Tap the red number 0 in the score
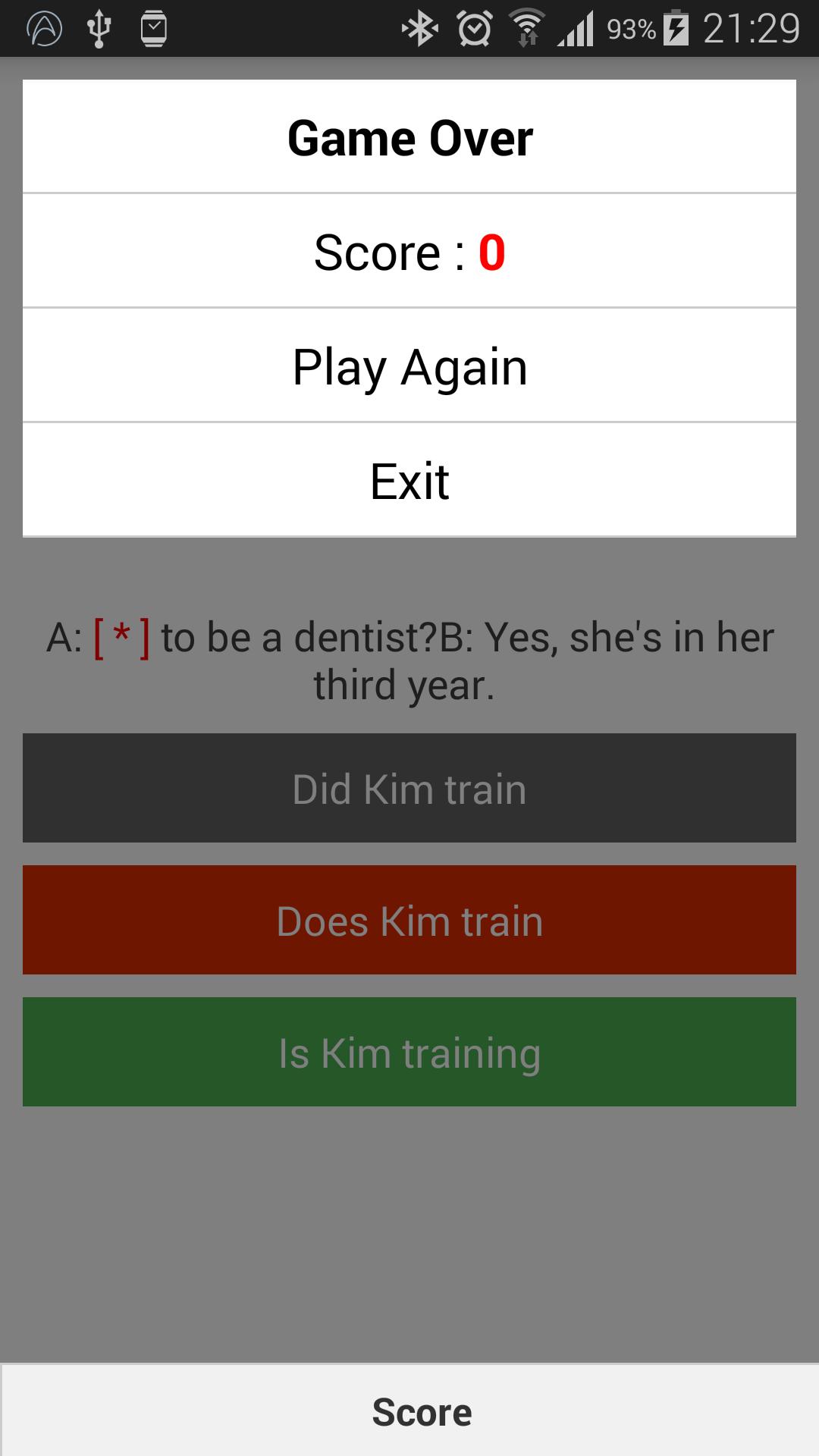The image size is (819, 1456). point(494,253)
